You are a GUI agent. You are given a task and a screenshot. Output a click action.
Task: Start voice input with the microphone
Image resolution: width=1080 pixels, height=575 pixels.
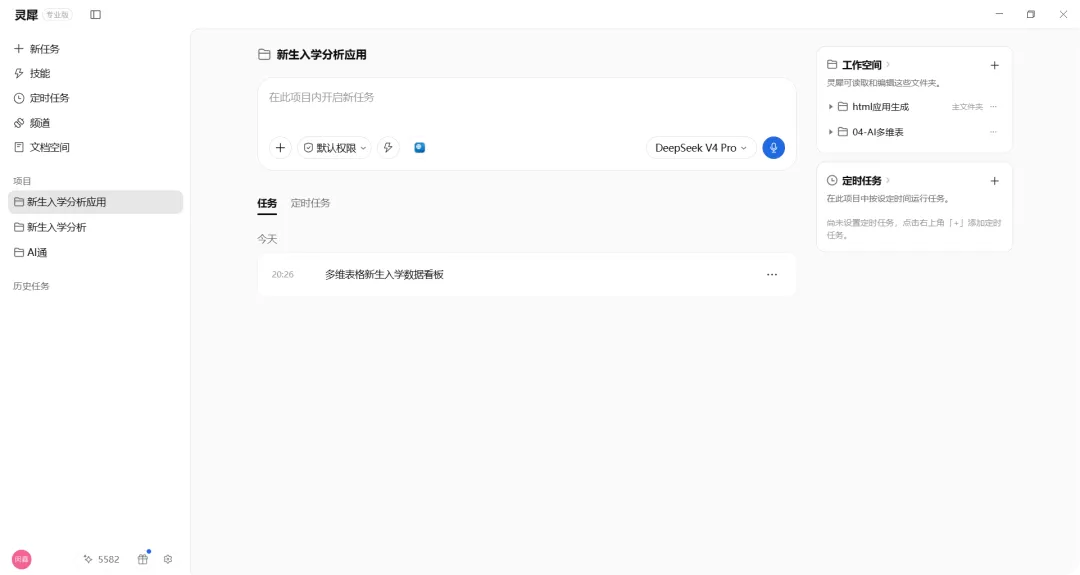point(773,147)
